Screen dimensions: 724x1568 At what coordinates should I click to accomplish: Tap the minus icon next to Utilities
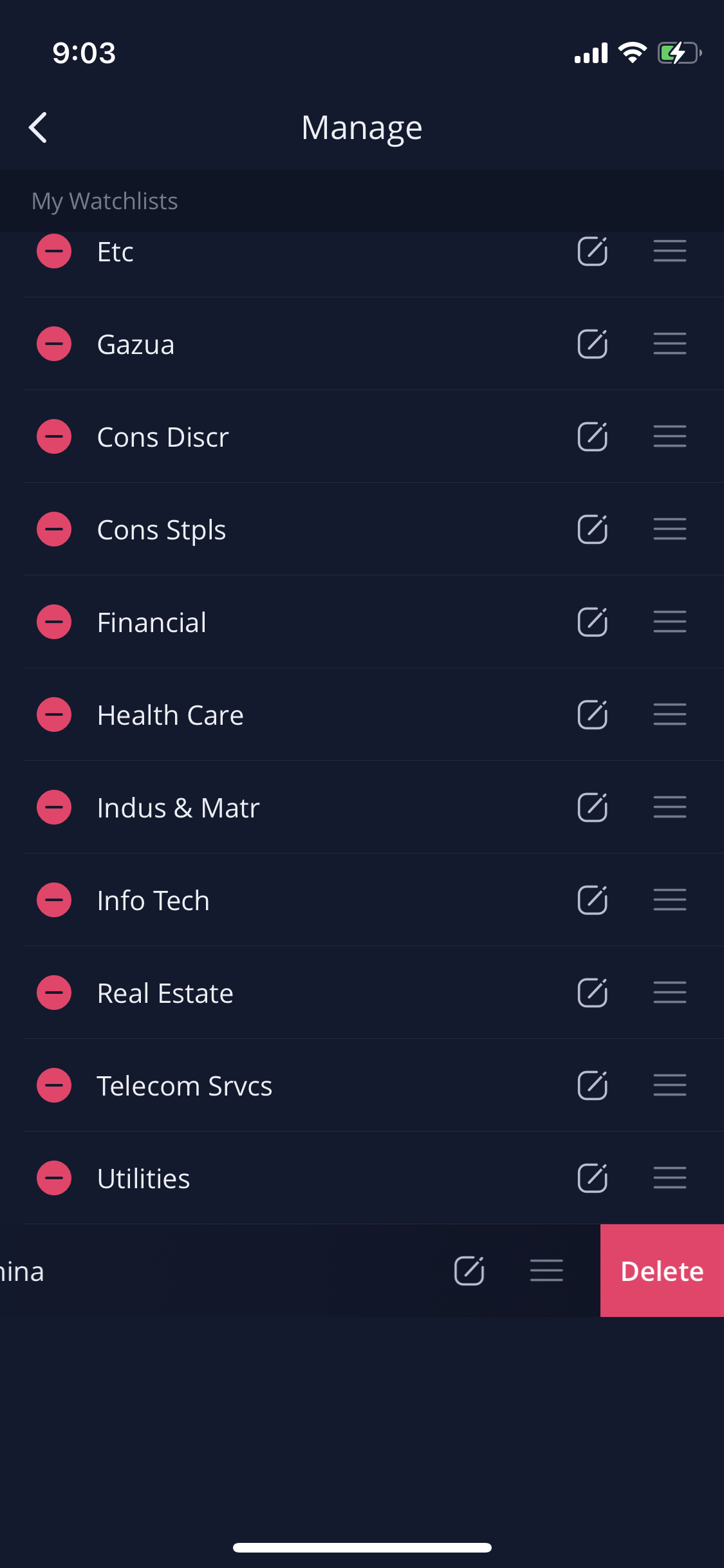pos(54,1178)
